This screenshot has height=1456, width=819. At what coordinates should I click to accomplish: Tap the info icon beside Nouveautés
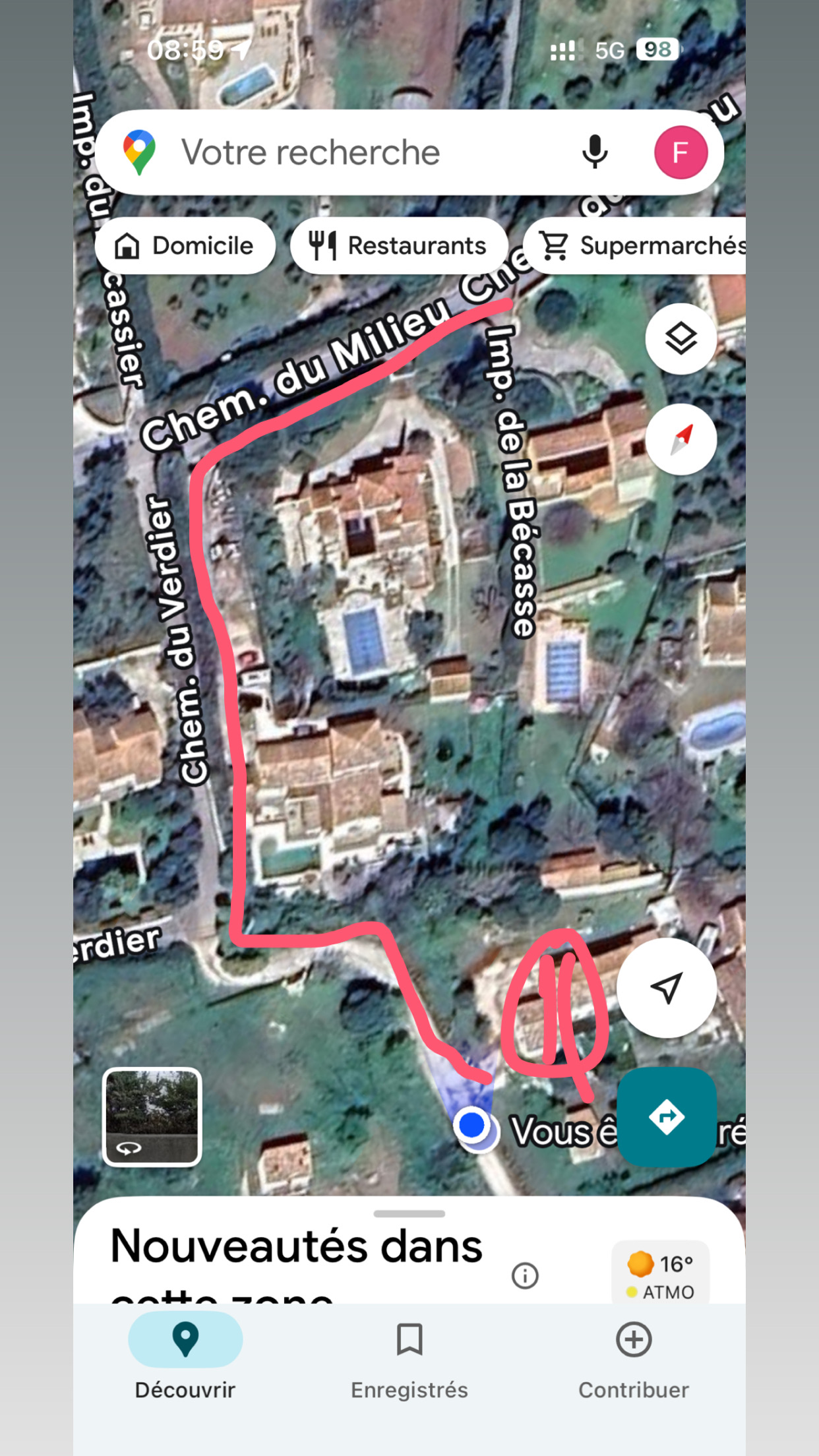point(525,1275)
